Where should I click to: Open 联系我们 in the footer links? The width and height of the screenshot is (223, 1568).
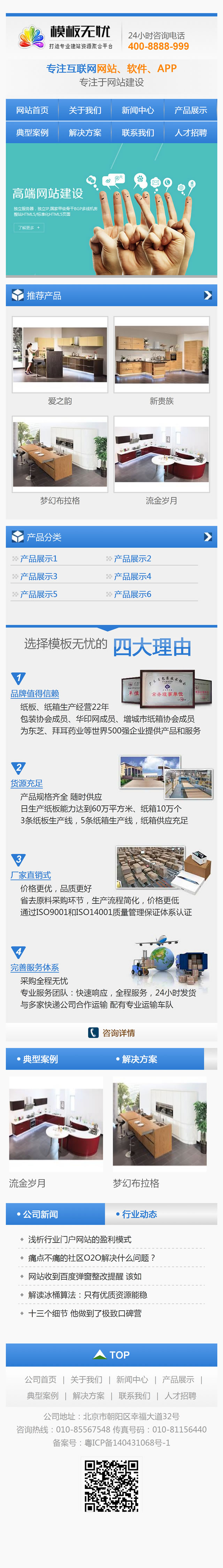[134, 1396]
